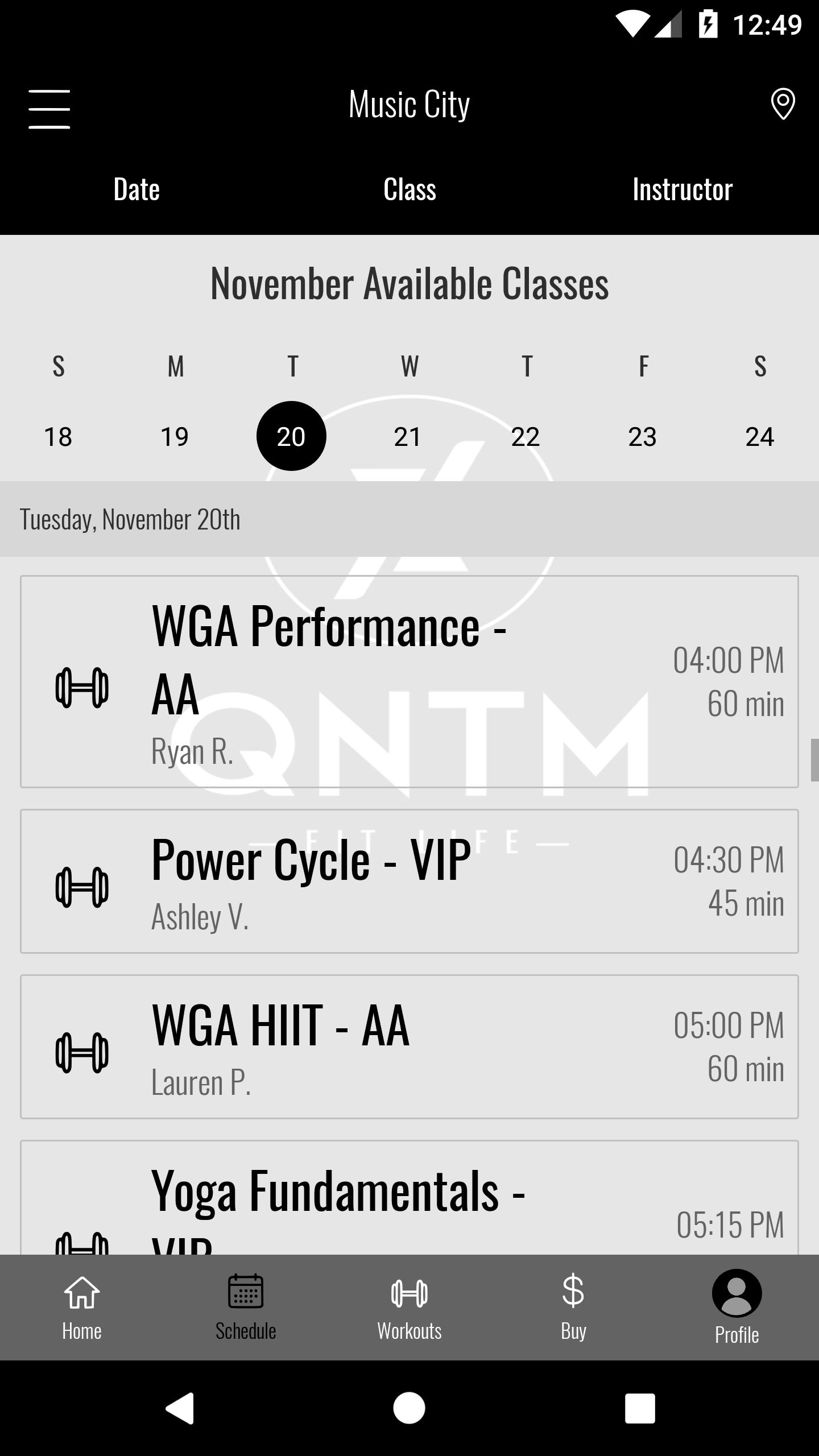Image resolution: width=819 pixels, height=1456 pixels.
Task: Tap the location pin icon
Action: (x=783, y=104)
